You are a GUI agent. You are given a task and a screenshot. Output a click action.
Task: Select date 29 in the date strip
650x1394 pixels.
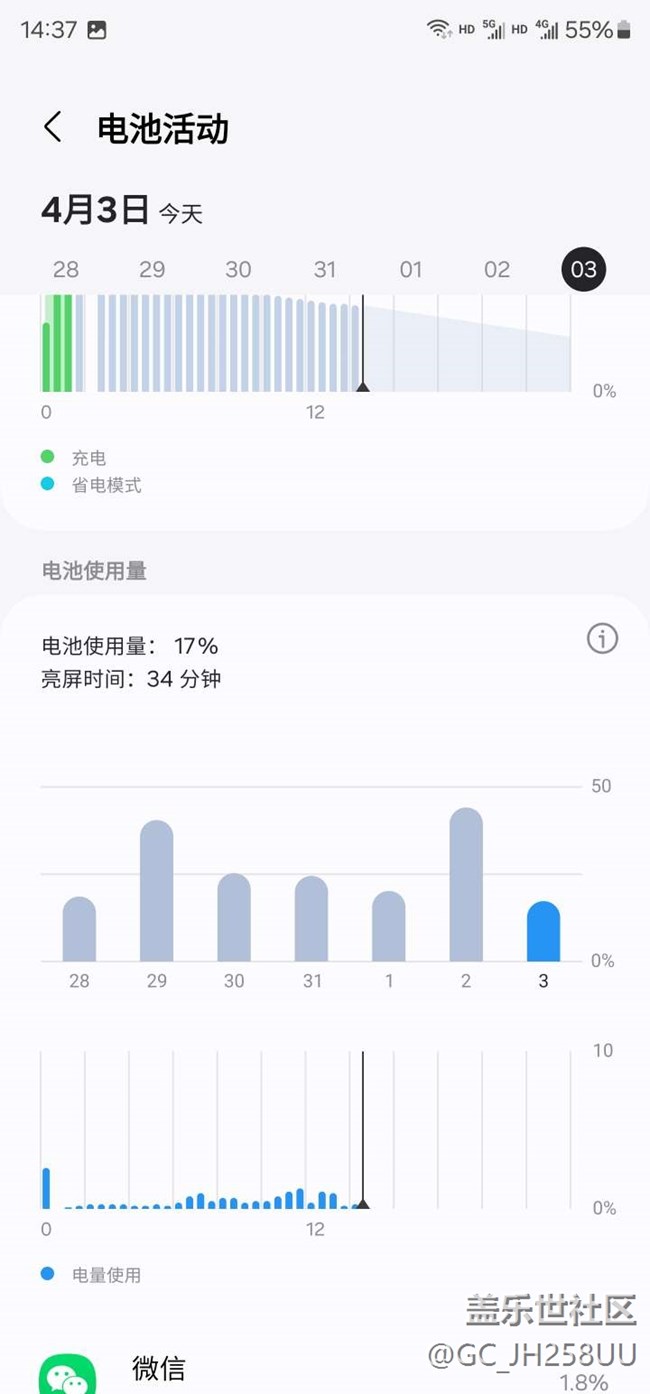pyautogui.click(x=152, y=269)
